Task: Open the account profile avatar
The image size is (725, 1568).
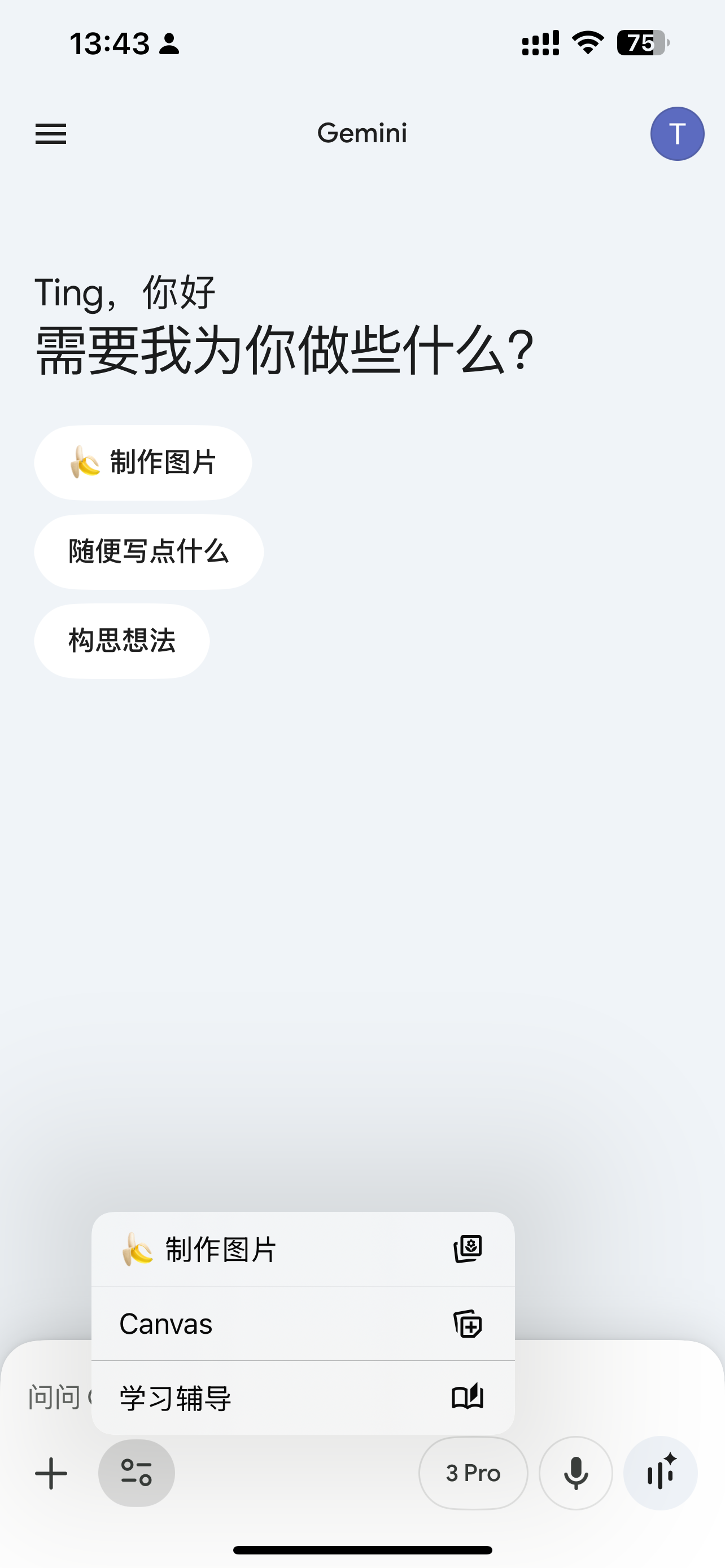Action: point(677,133)
